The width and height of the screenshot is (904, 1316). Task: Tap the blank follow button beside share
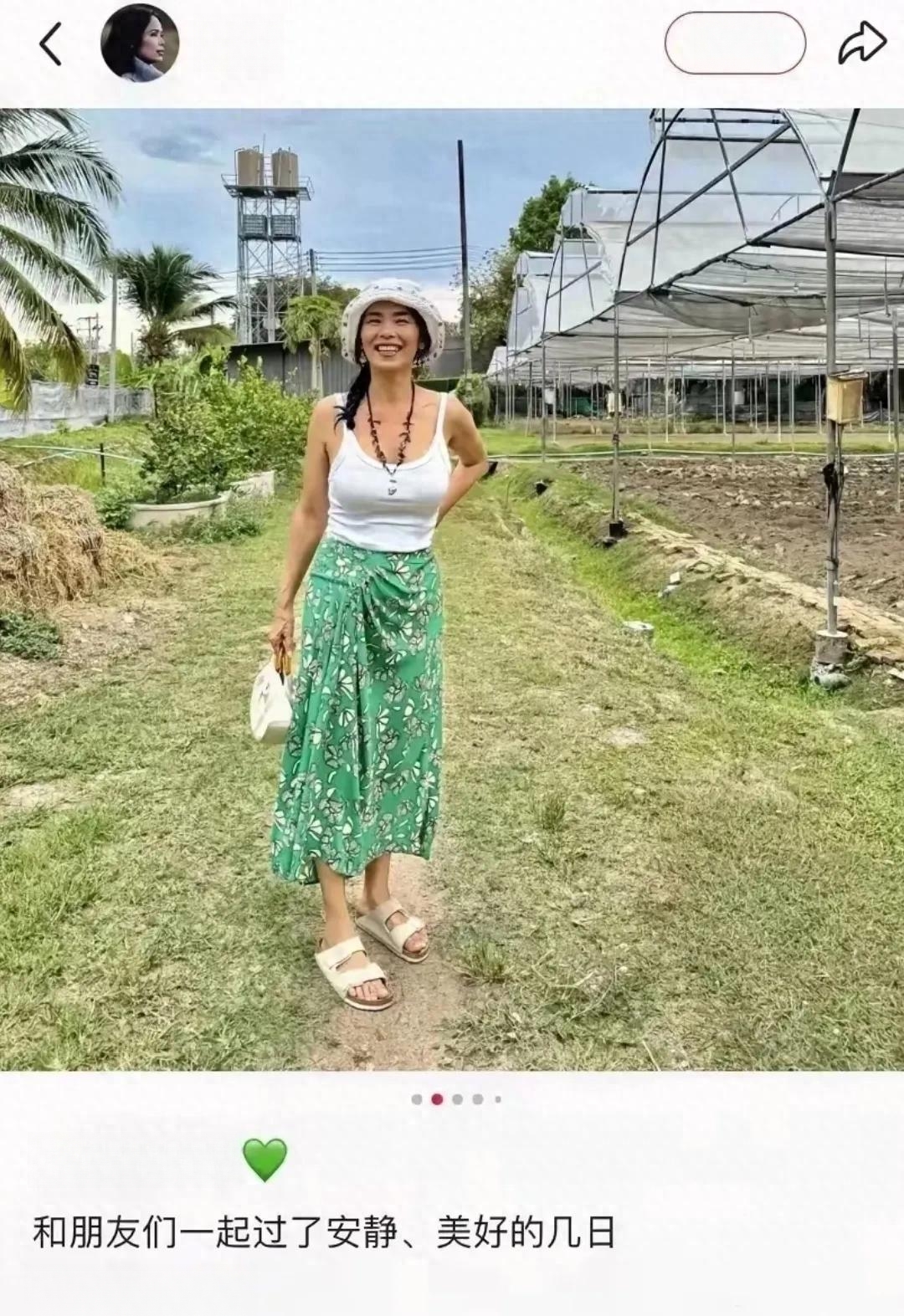[735, 43]
